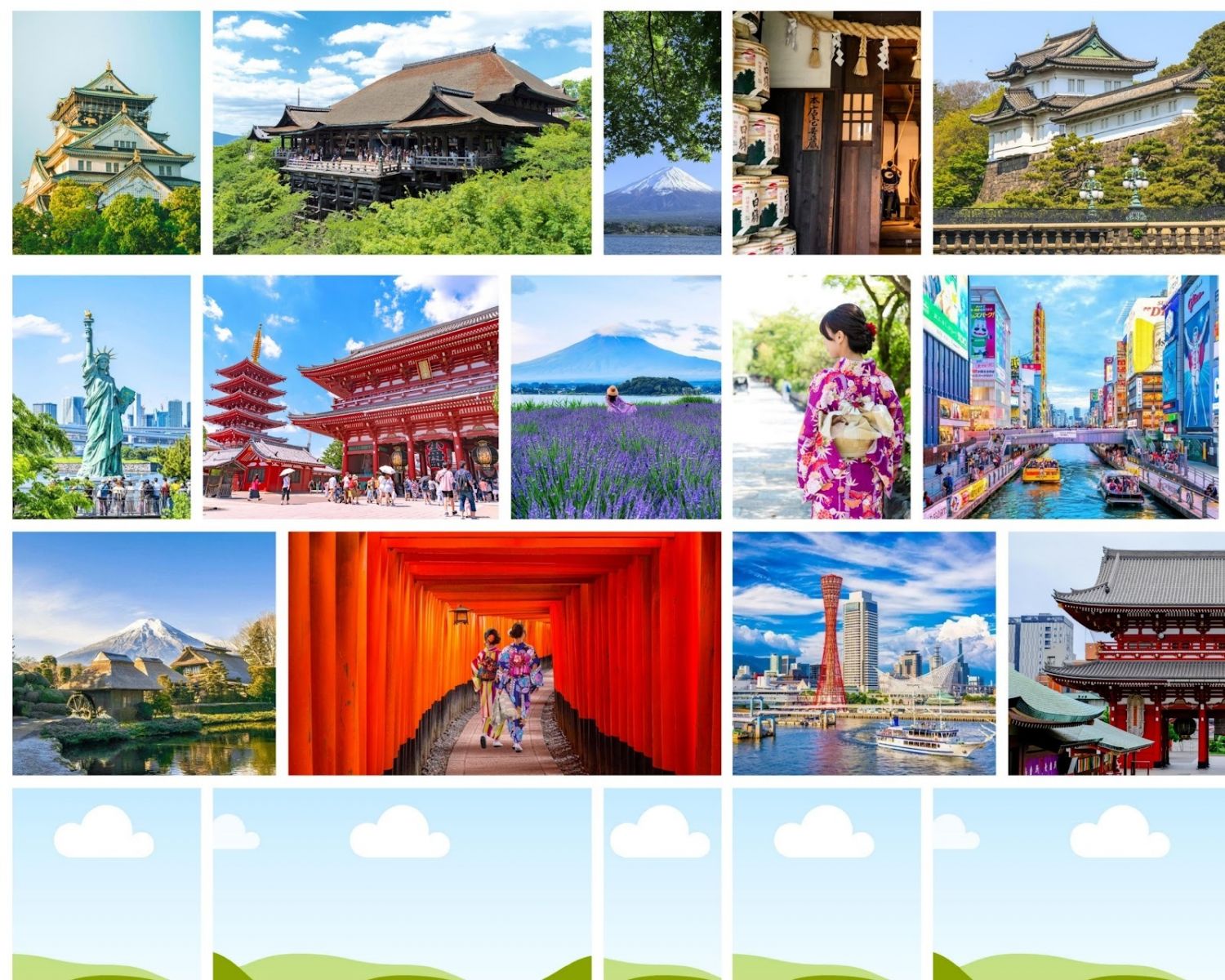View the sake barrels shrine photo
The height and width of the screenshot is (980, 1225).
826,132
